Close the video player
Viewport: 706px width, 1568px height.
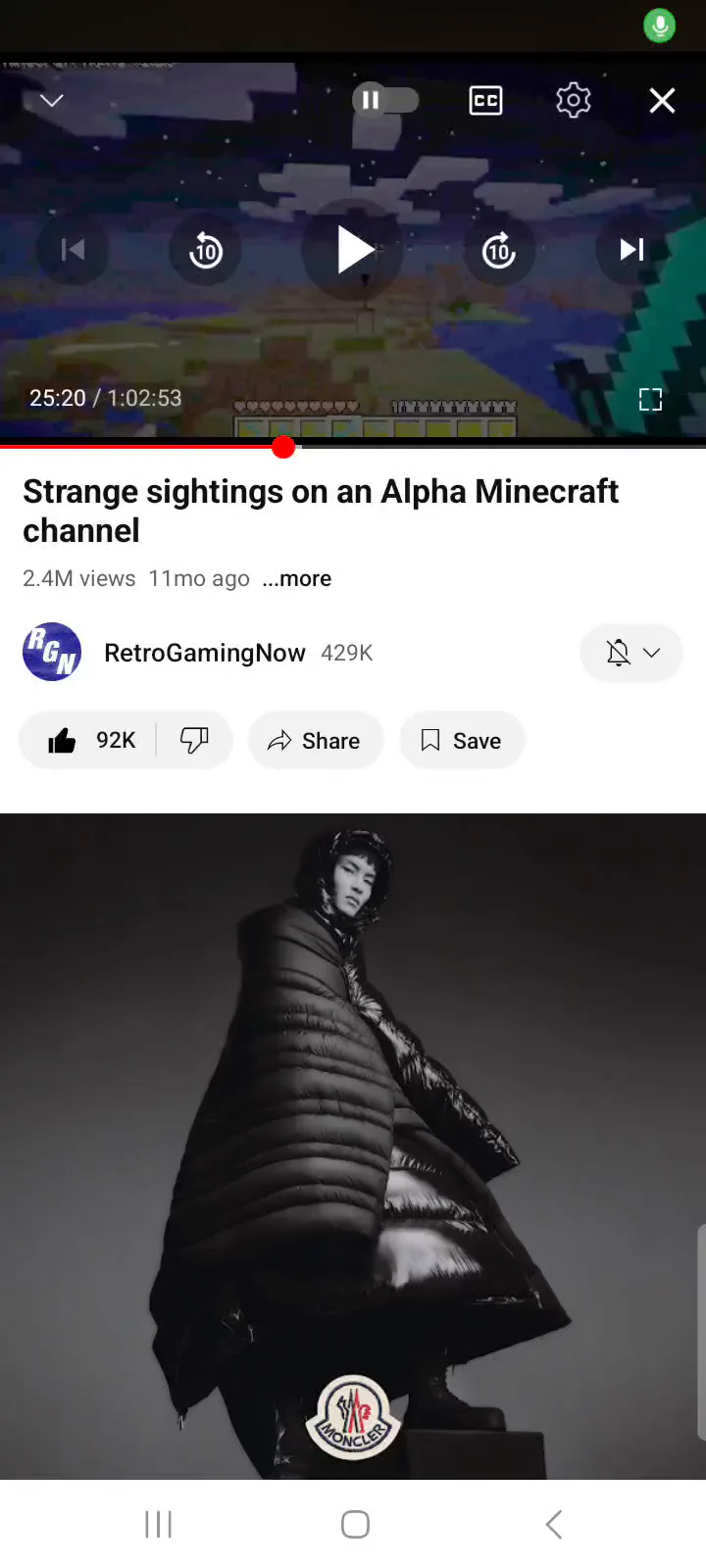point(663,101)
